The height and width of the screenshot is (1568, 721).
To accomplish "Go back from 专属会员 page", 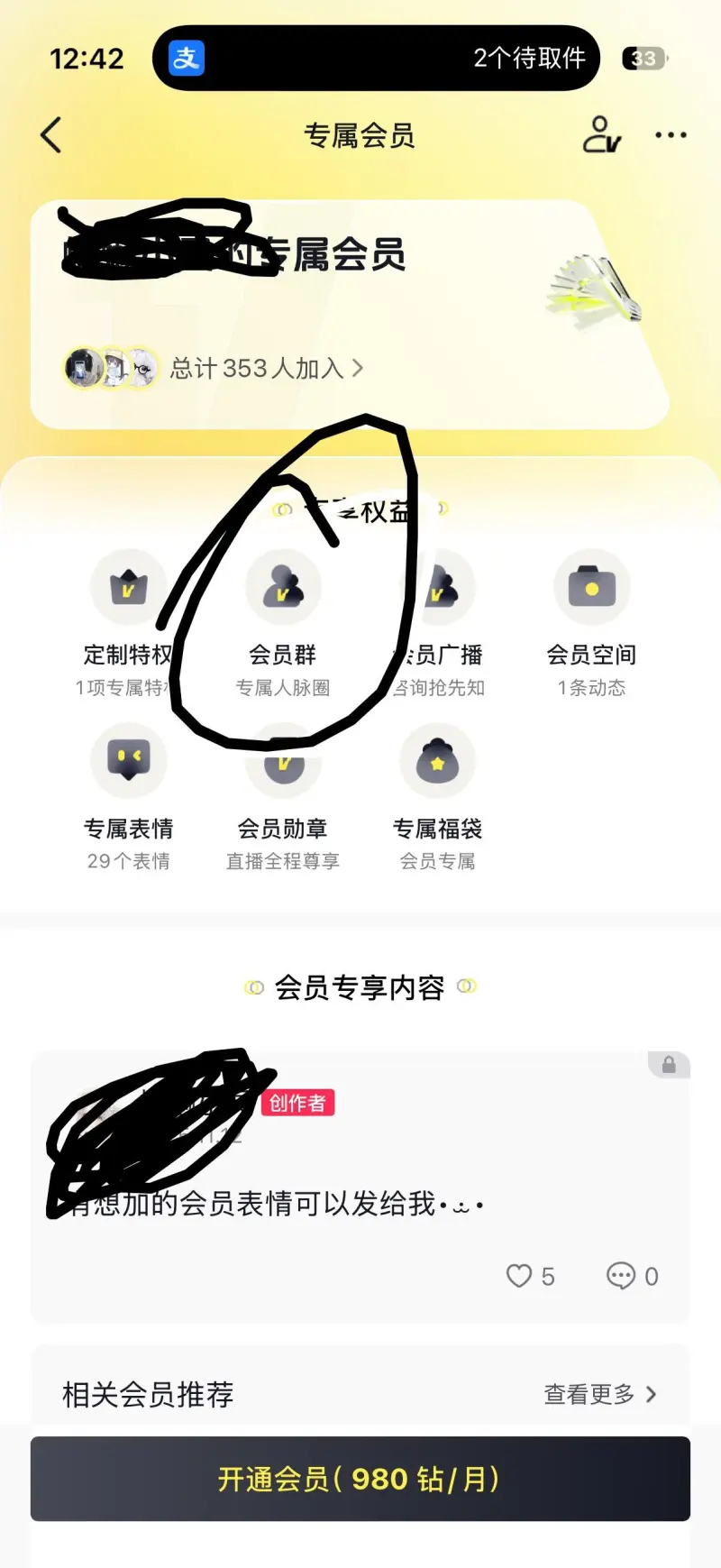I will (x=51, y=135).
